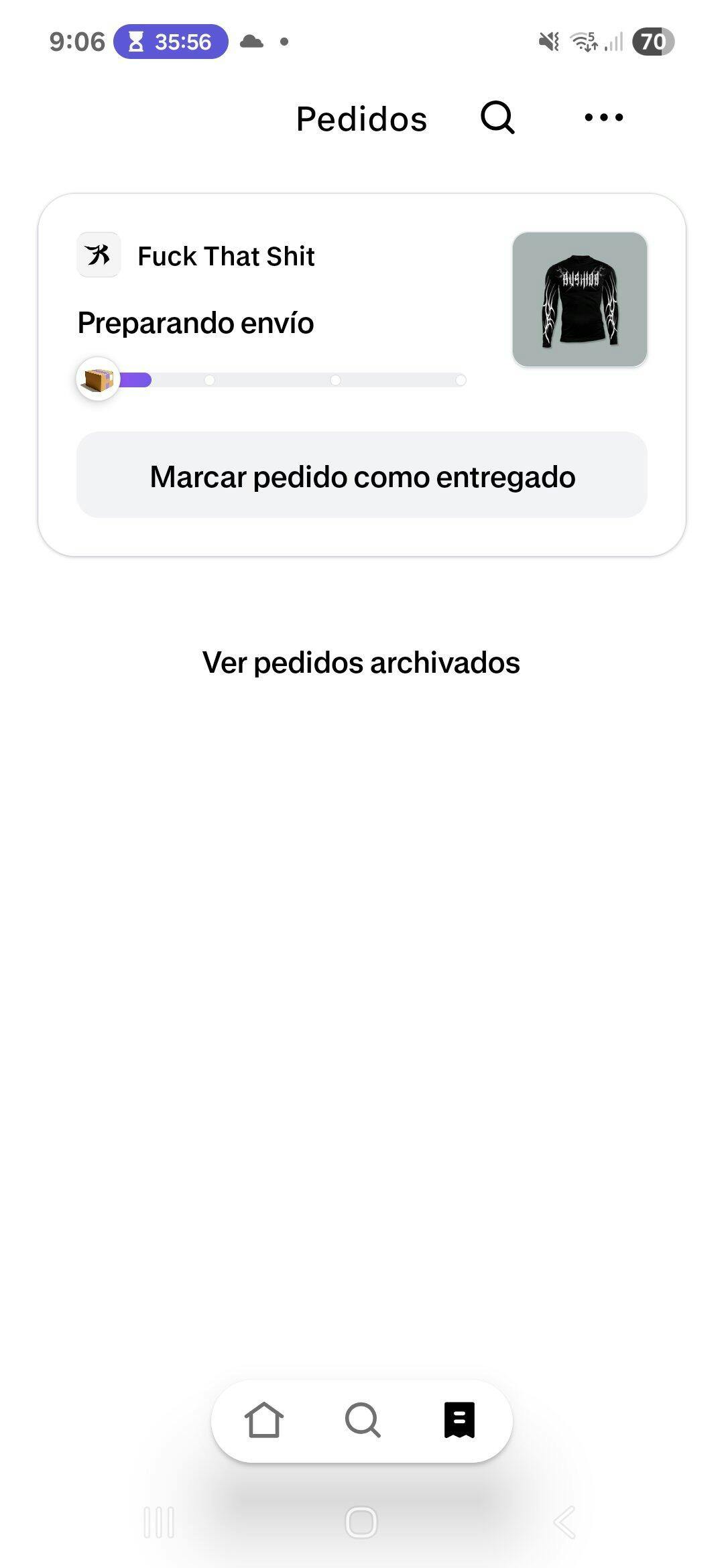Search orders with the top magnifier icon
Image resolution: width=724 pixels, height=1568 pixels.
coord(497,118)
